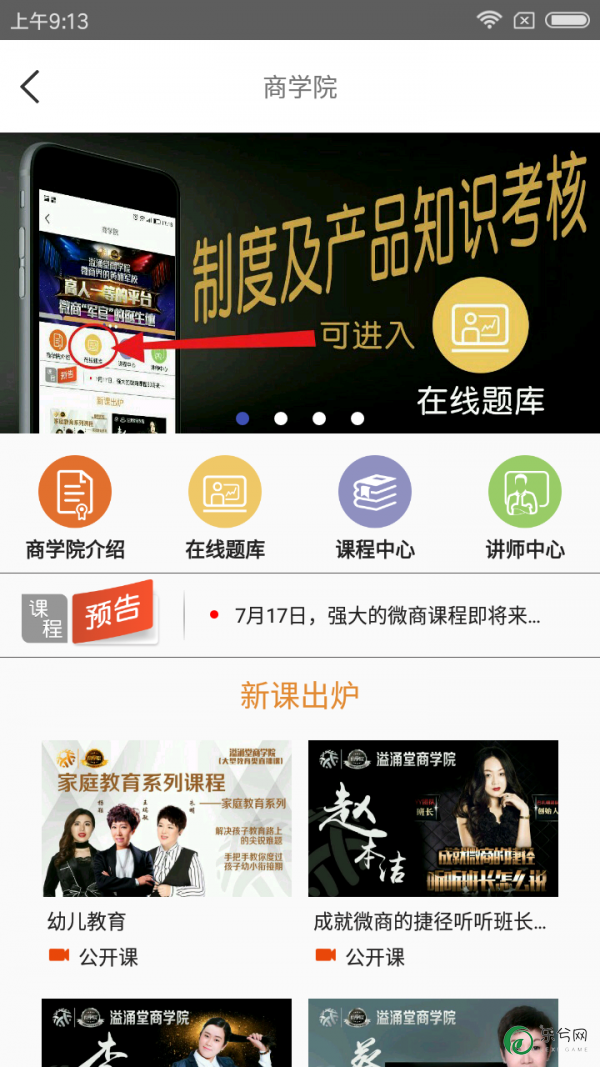Open the 制度及产品知识考核 banner
Viewport: 600px width, 1067px height.
(300, 282)
